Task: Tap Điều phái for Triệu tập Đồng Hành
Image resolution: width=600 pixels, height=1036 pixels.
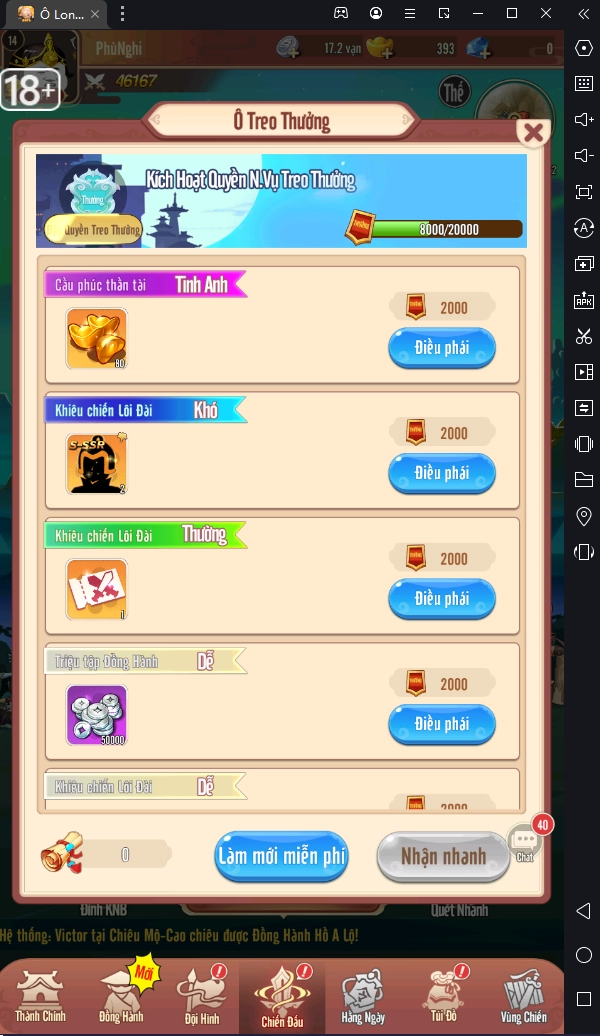Action: (442, 724)
